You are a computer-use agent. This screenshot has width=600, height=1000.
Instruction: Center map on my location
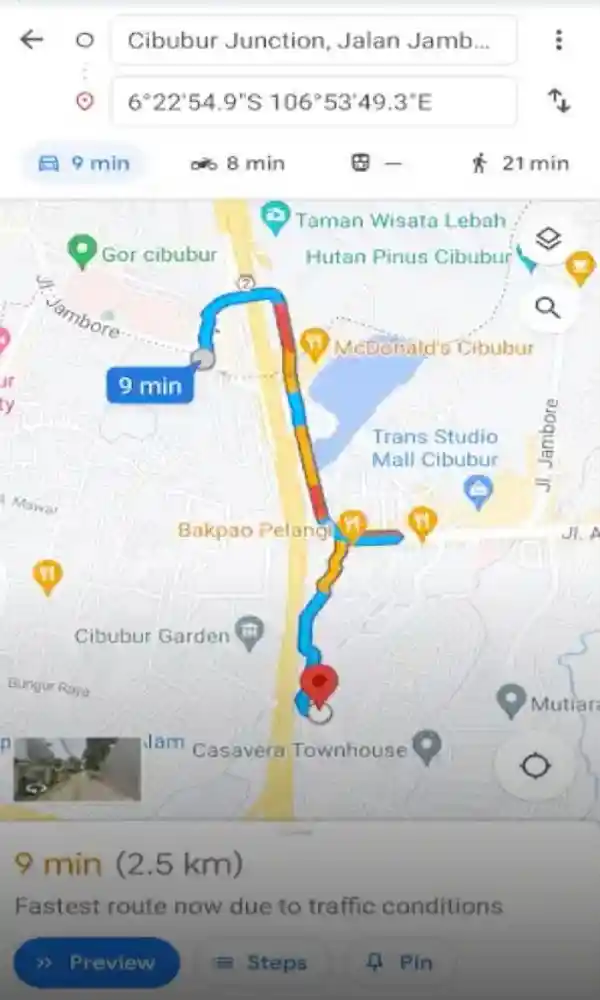(536, 766)
